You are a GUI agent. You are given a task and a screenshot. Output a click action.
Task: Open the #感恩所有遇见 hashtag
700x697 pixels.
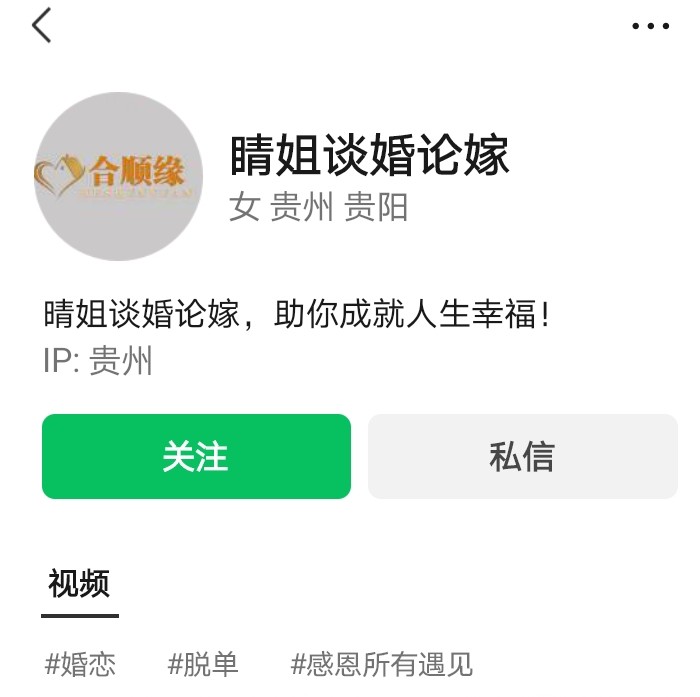coord(381,664)
